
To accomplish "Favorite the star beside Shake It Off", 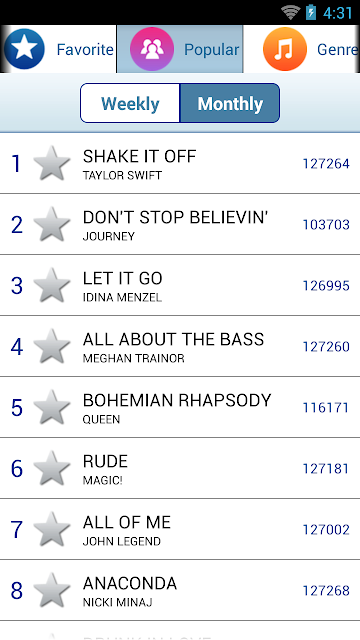I will click(51, 163).
